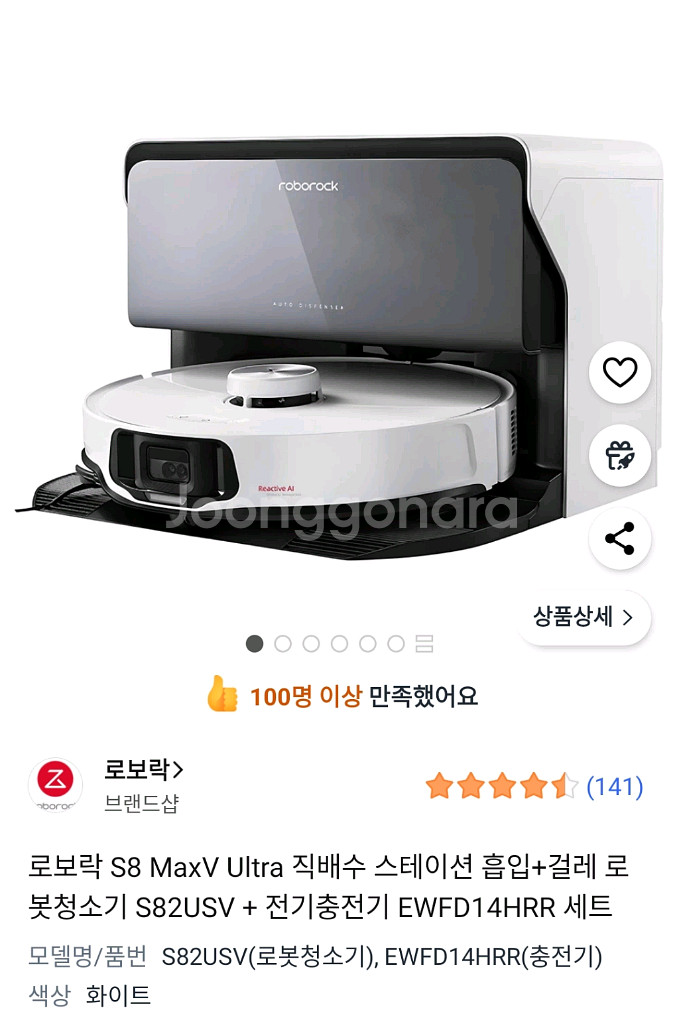
Task: Tap the gift icon button
Action: pyautogui.click(x=620, y=455)
